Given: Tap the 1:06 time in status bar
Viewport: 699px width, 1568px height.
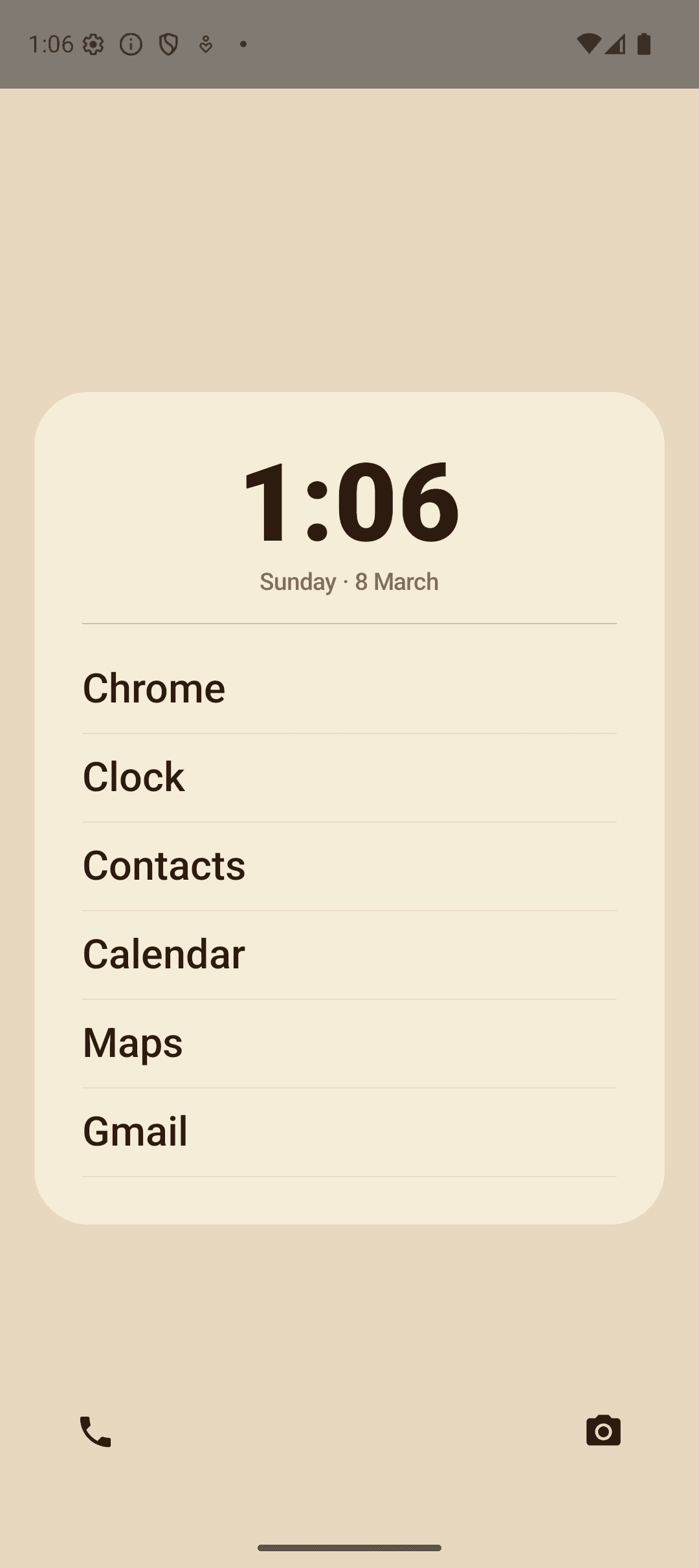Looking at the screenshot, I should tap(52, 44).
